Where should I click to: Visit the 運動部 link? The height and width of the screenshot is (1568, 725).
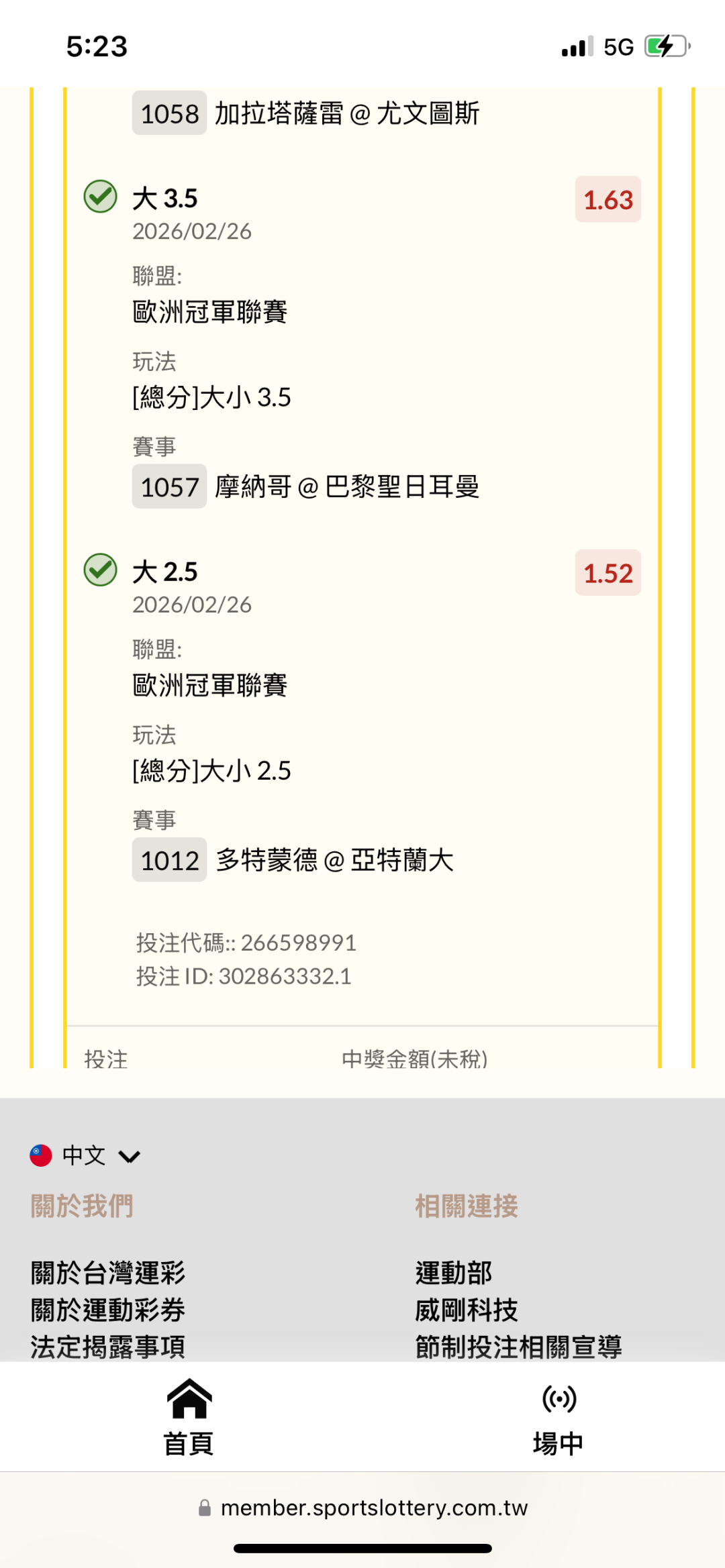453,1273
